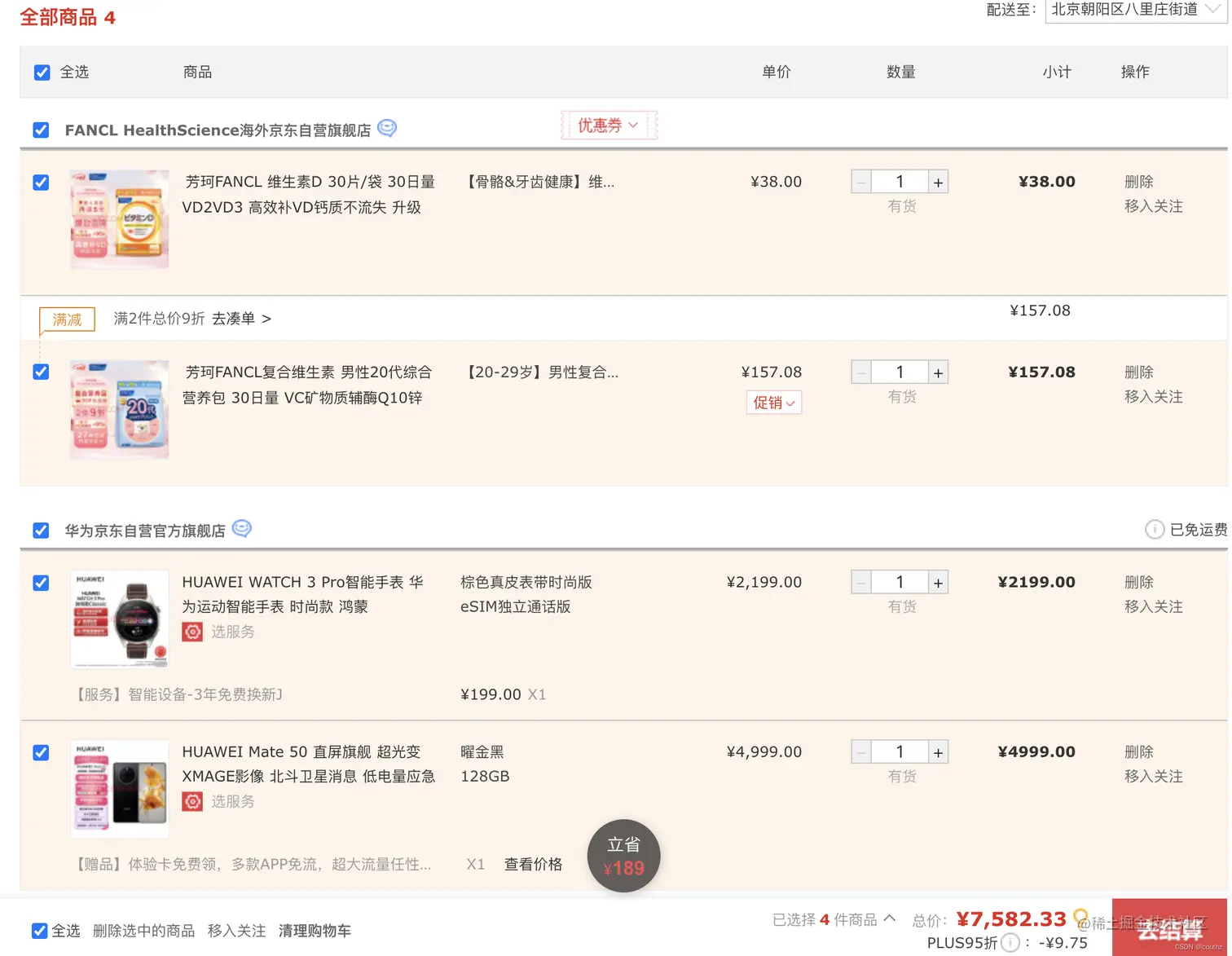Move FANCL复合维生素 to 移入关注
This screenshot has height=956, width=1232.
(1153, 397)
